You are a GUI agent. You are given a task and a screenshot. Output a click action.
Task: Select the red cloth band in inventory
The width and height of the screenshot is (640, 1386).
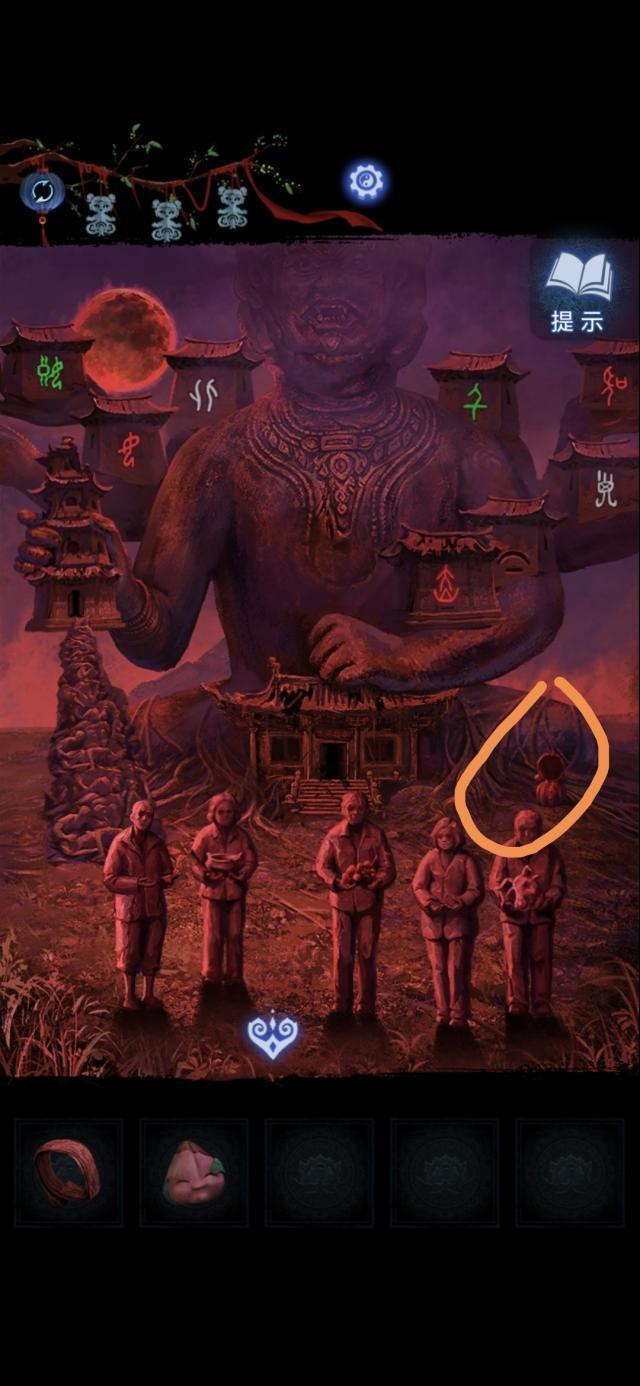coord(68,1172)
